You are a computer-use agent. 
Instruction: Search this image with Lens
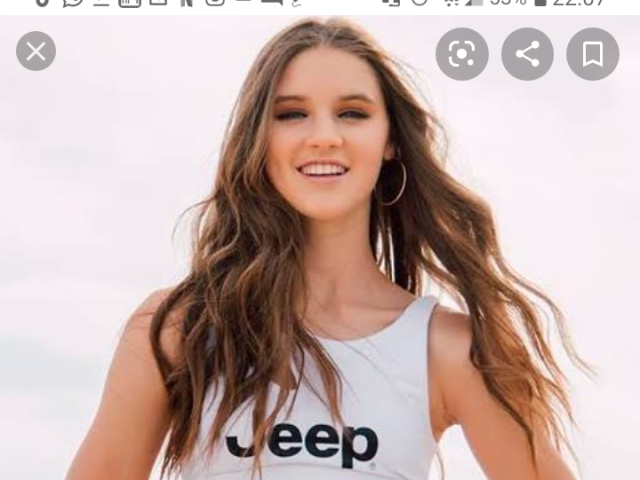pos(461,54)
